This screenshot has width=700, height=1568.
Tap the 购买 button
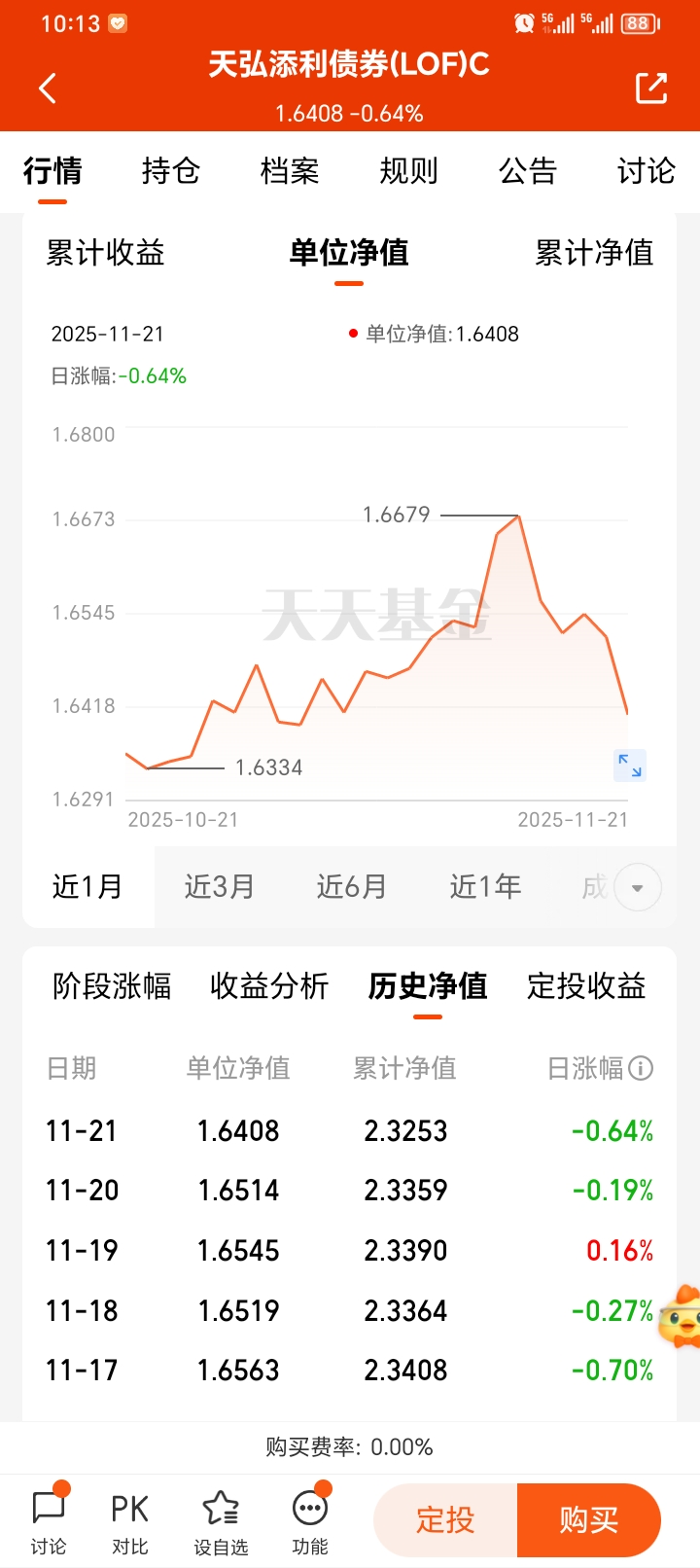(589, 1519)
